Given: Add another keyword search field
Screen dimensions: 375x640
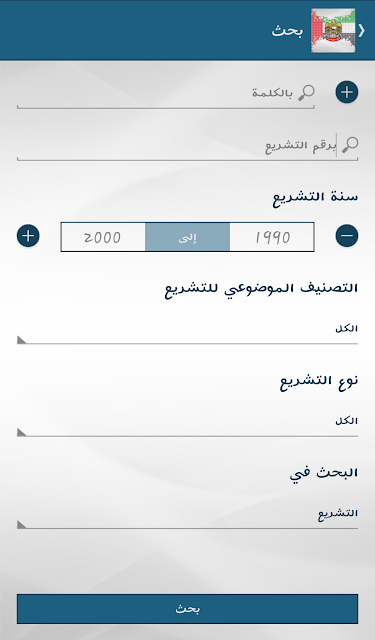Looking at the screenshot, I should (x=347, y=92).
